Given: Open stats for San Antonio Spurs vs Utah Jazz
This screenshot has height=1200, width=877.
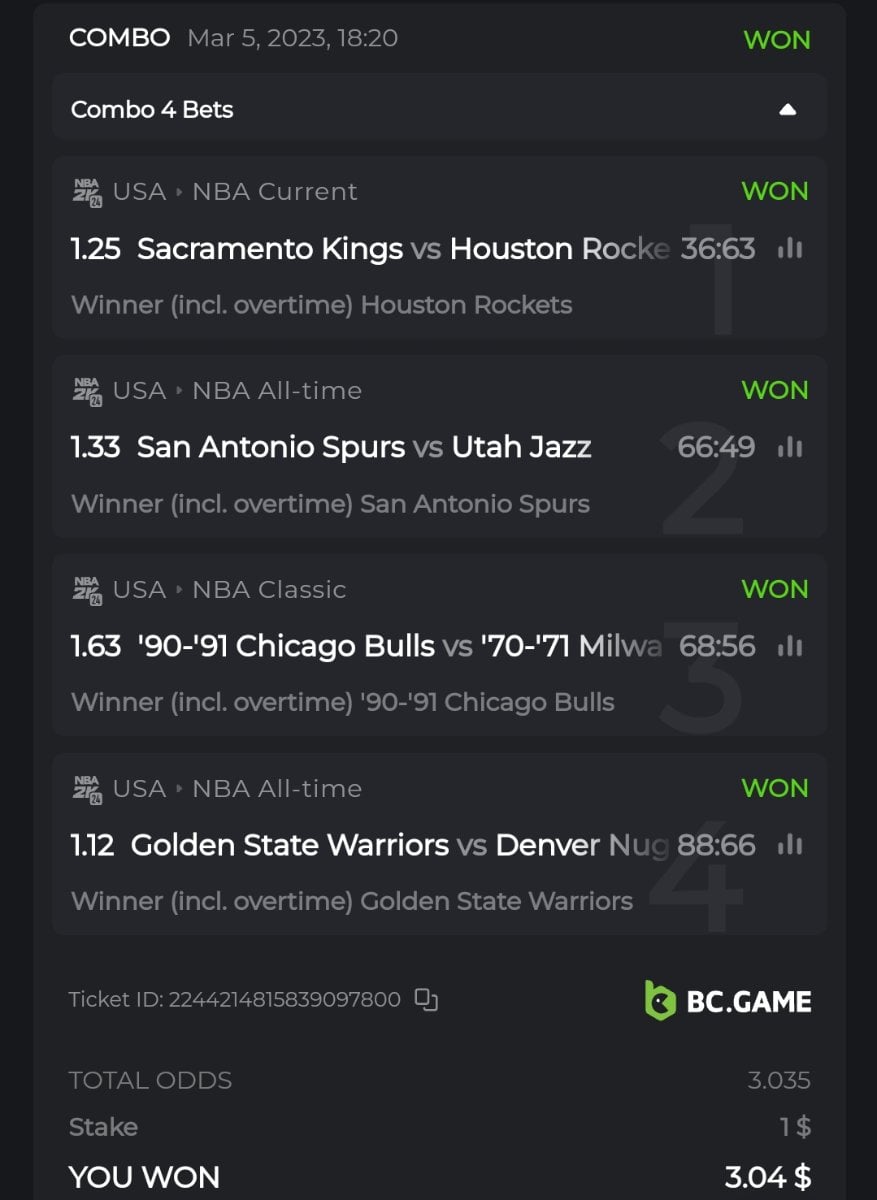Looking at the screenshot, I should tap(790, 447).
